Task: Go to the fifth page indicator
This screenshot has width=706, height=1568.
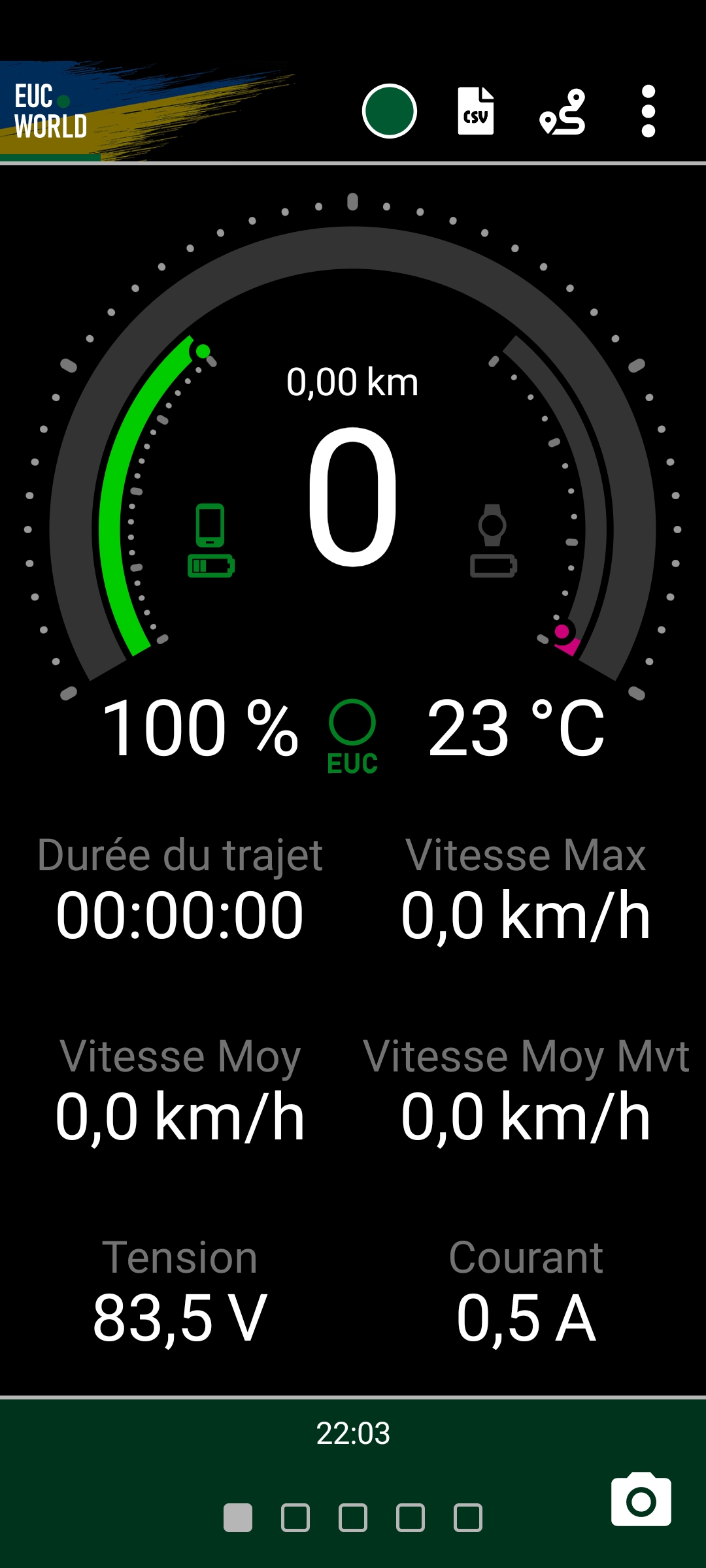Action: point(468,1518)
